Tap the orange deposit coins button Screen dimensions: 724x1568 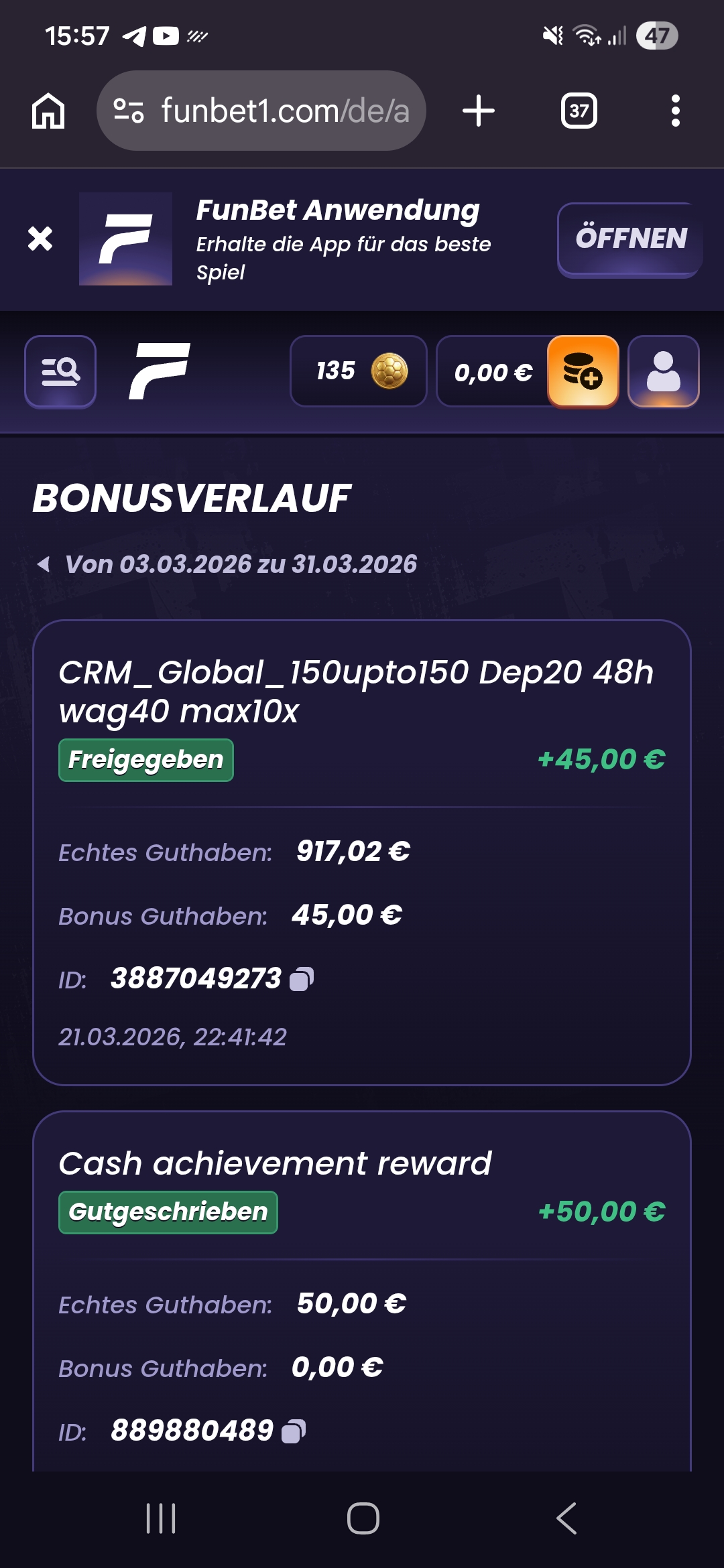583,371
